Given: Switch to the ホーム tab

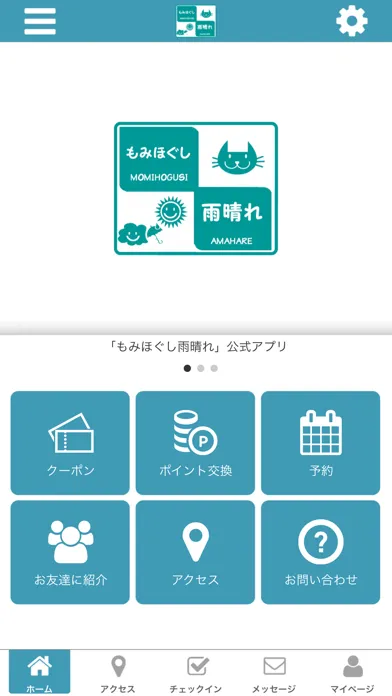Looking at the screenshot, I should point(40,672).
